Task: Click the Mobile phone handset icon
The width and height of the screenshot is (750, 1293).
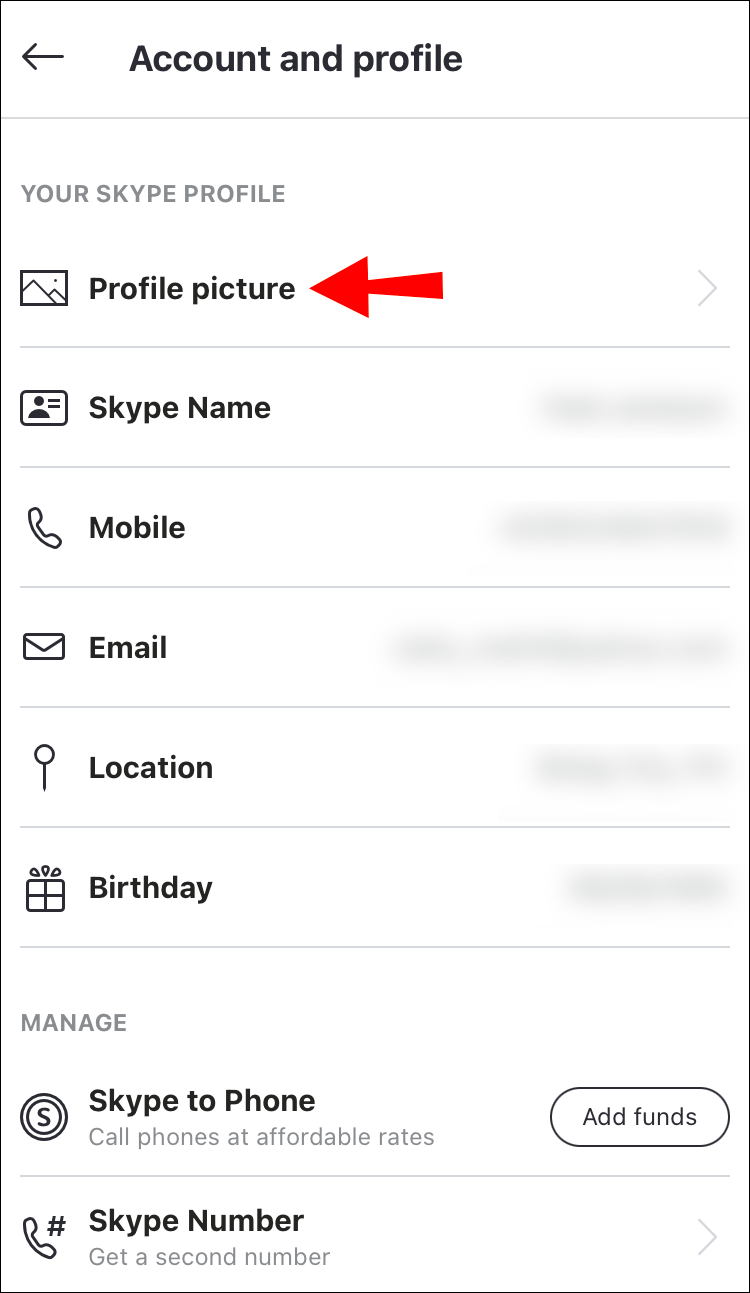Action: (x=44, y=528)
